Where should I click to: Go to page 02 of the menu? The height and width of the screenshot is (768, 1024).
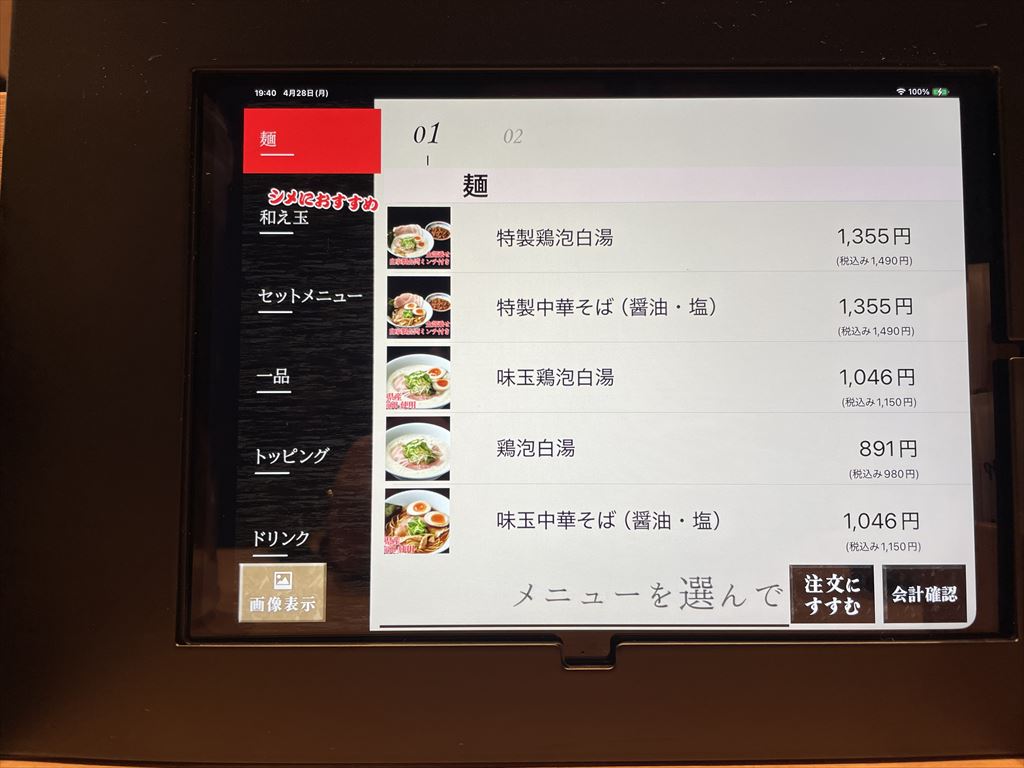click(x=513, y=137)
